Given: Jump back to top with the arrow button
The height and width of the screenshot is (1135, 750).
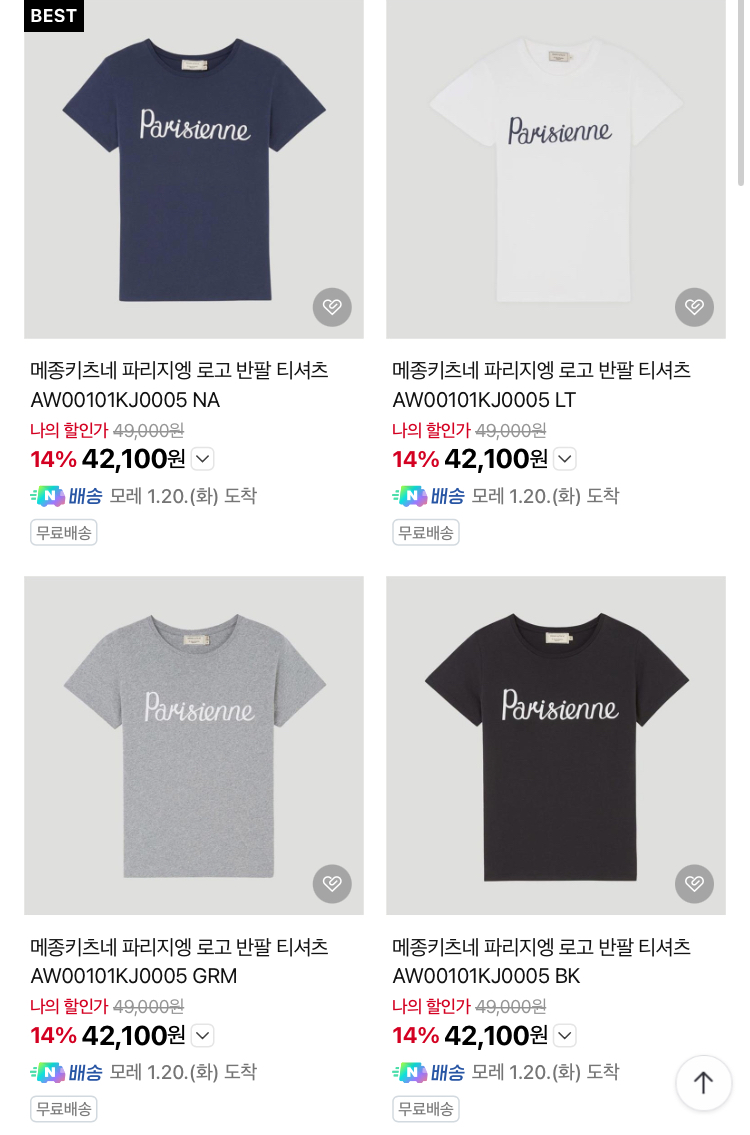Looking at the screenshot, I should click(703, 1082).
